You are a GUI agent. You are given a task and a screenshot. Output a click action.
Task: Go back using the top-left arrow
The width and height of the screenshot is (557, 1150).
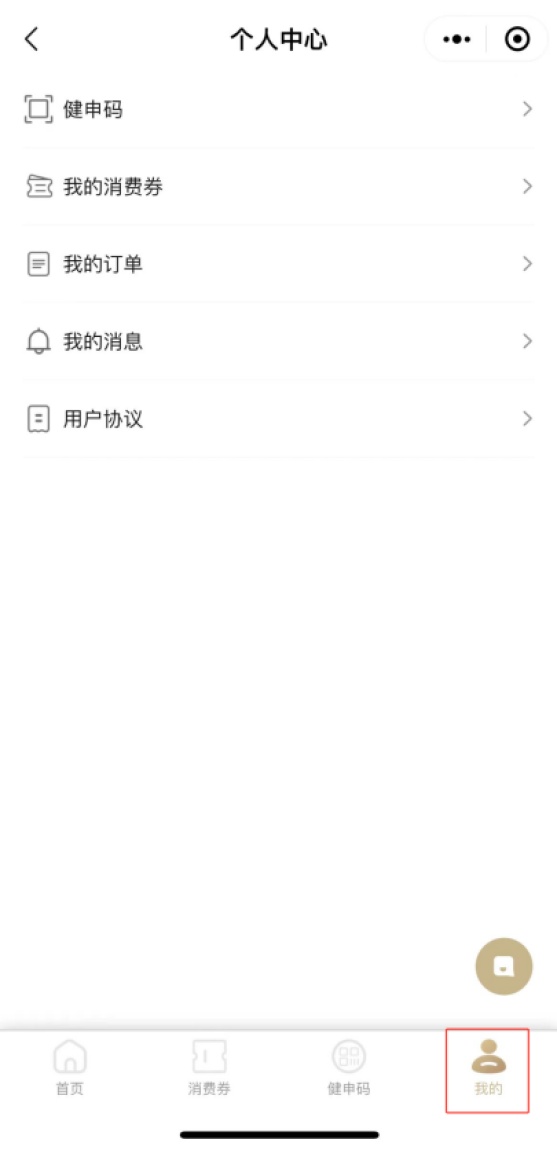(31, 39)
